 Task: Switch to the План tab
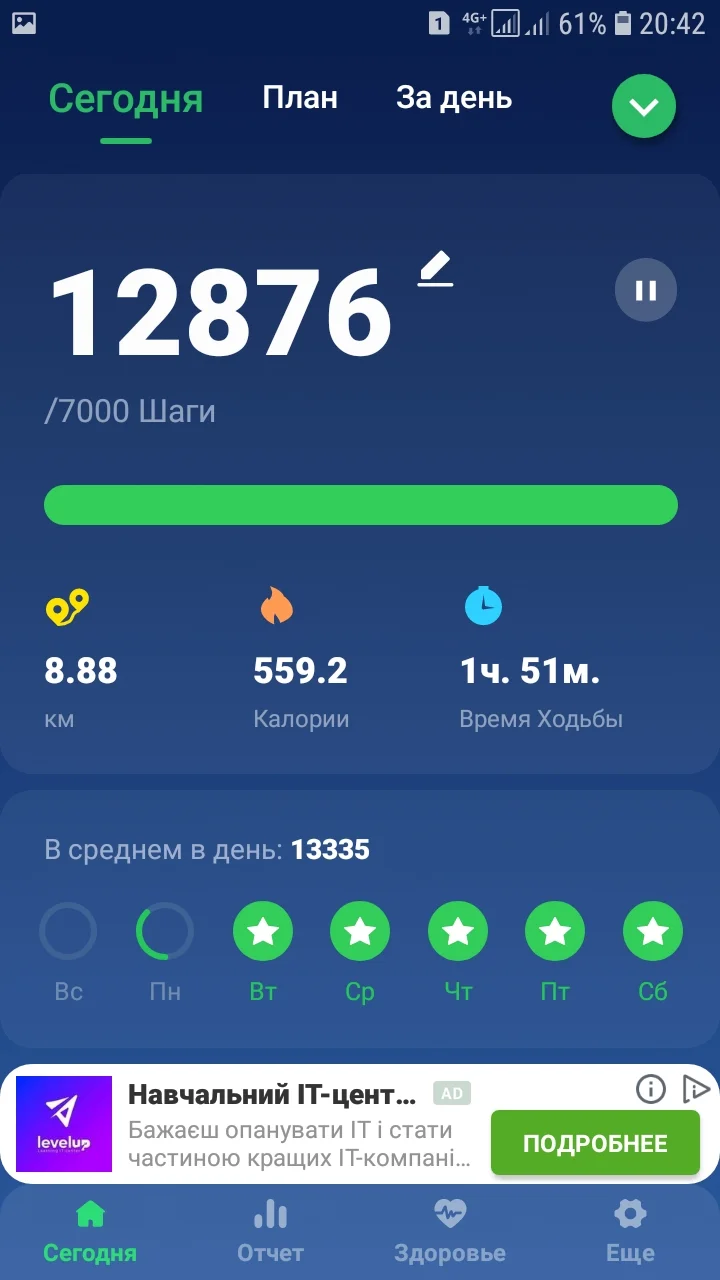(x=300, y=98)
